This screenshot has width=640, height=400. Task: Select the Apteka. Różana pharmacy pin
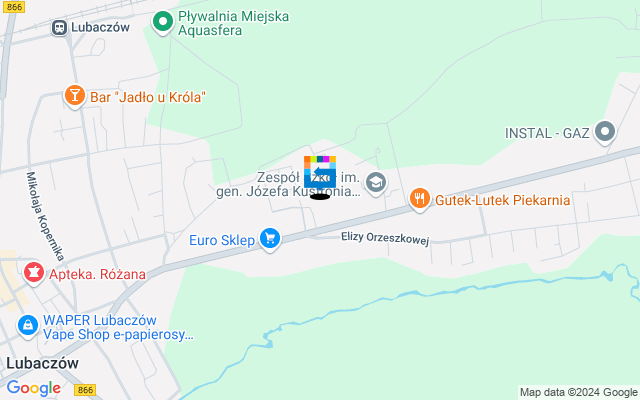coord(34,273)
